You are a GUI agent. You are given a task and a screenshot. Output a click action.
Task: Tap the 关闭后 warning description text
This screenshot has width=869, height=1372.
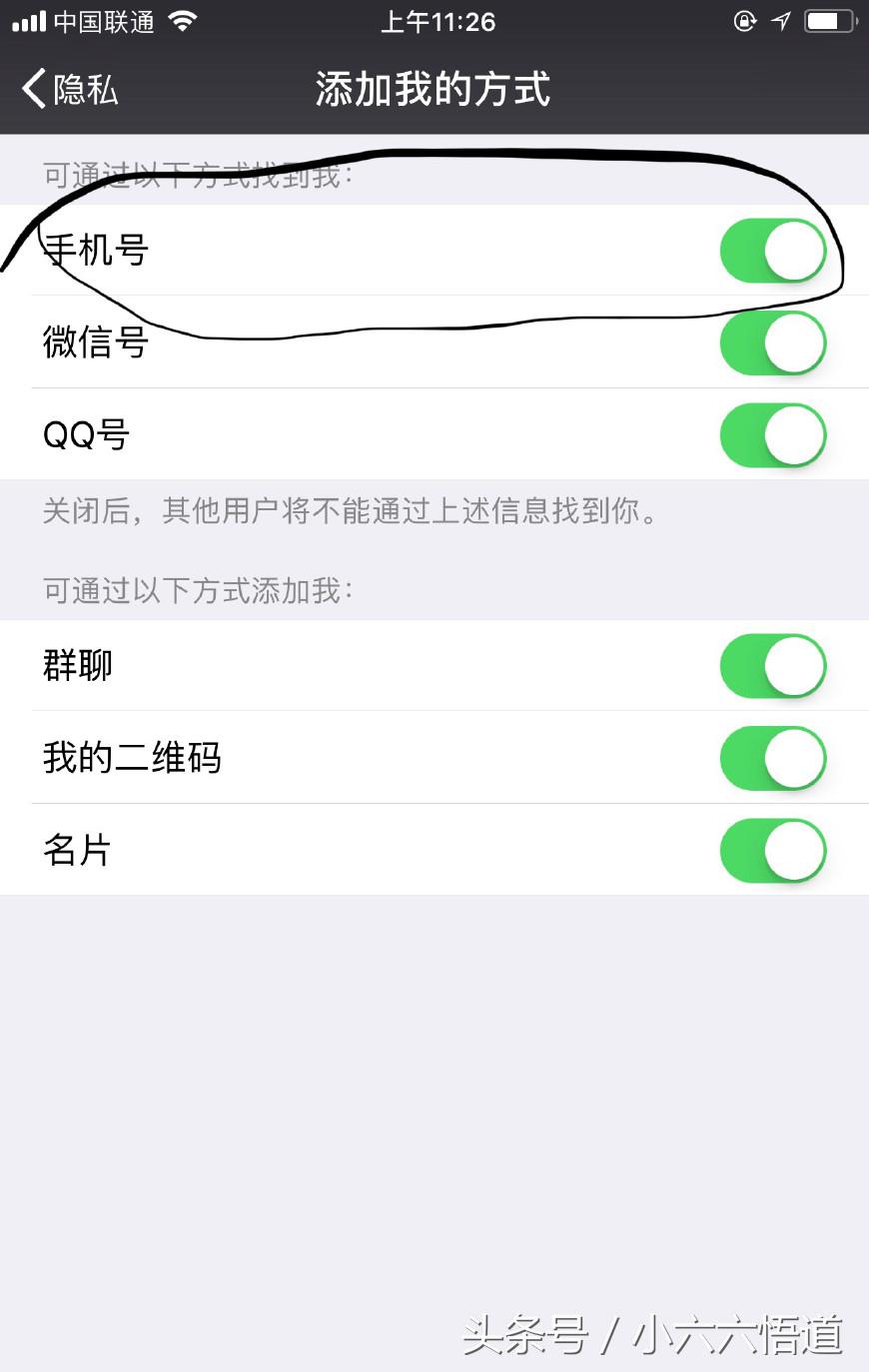click(348, 512)
